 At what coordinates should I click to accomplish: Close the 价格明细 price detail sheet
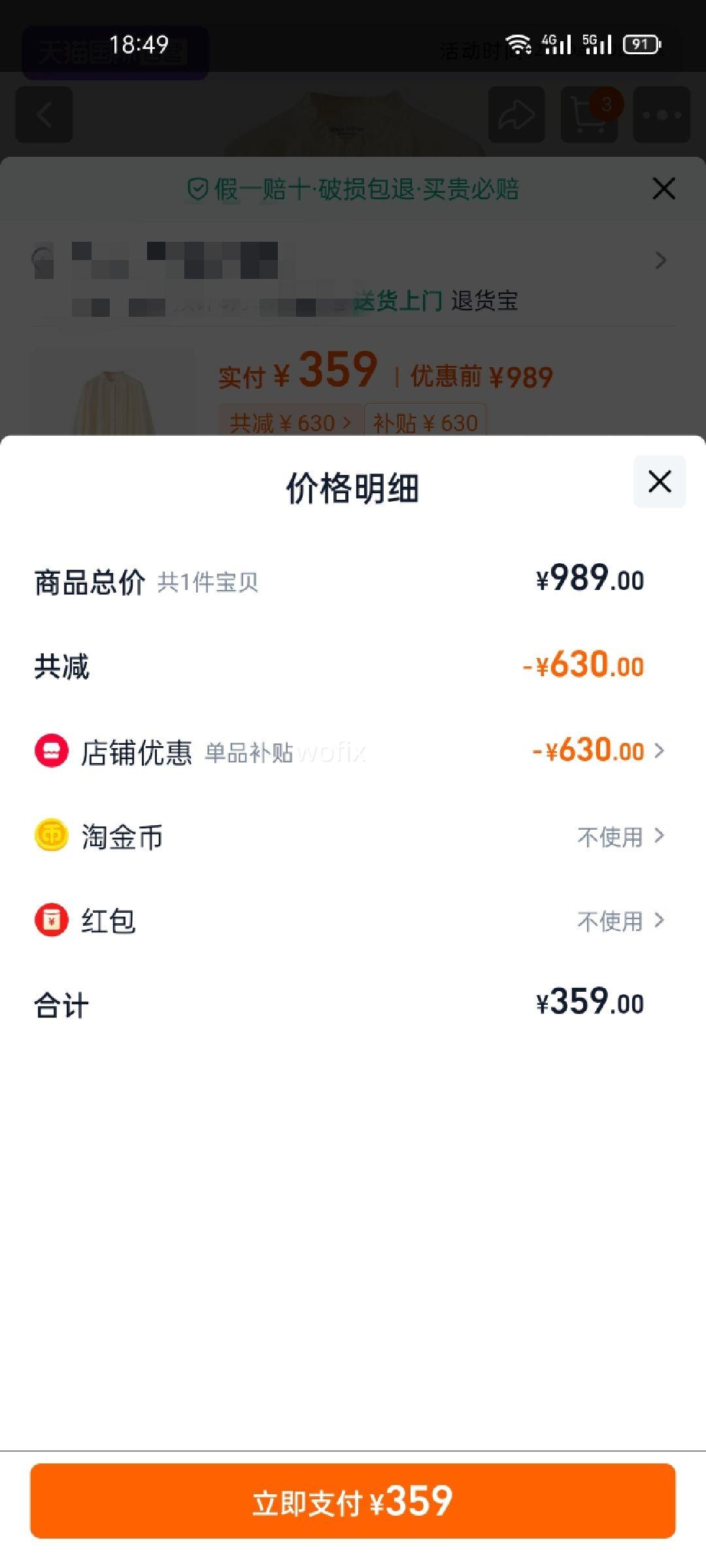click(660, 482)
